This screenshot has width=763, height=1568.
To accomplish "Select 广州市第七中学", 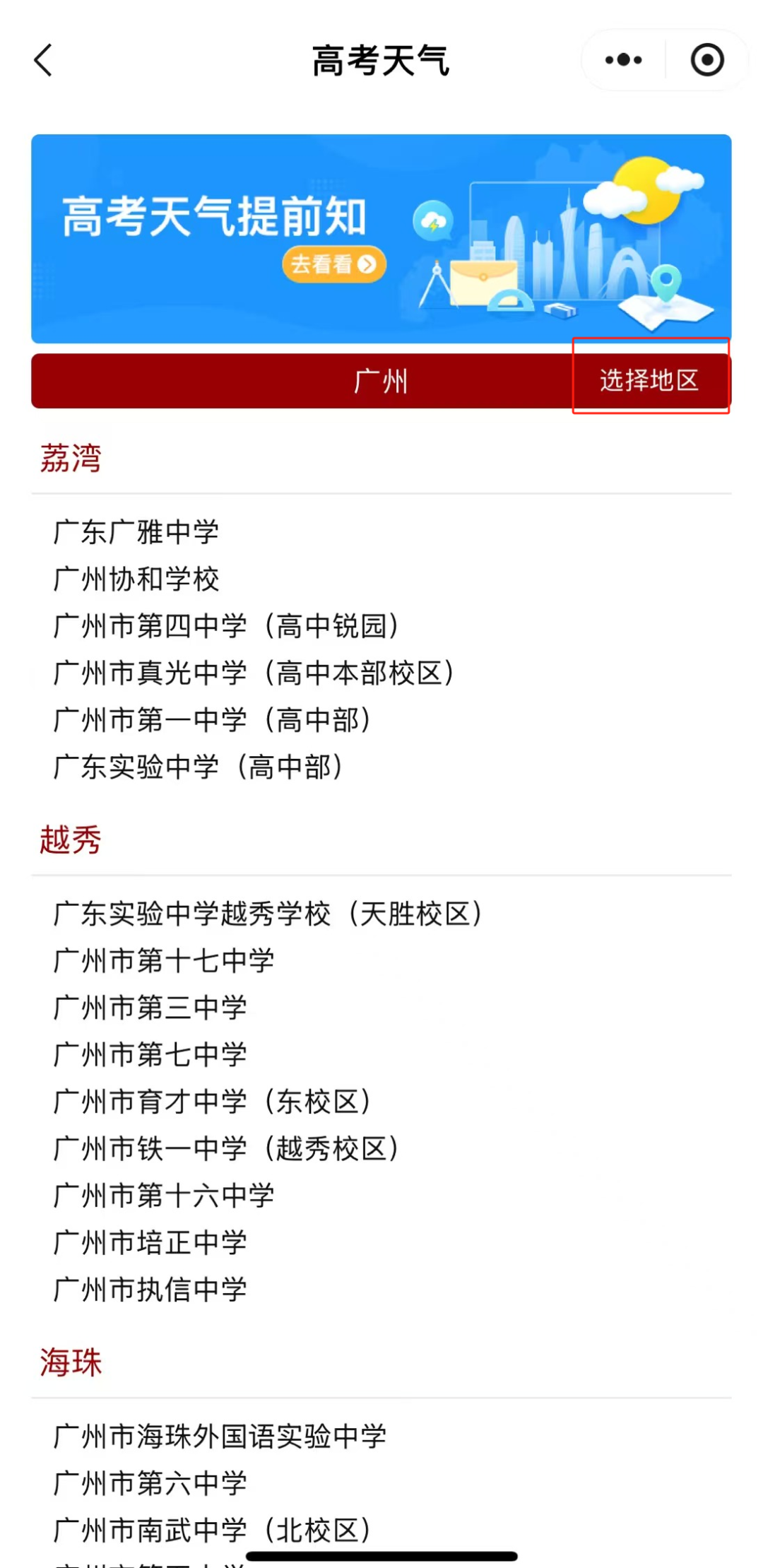I will [150, 1054].
